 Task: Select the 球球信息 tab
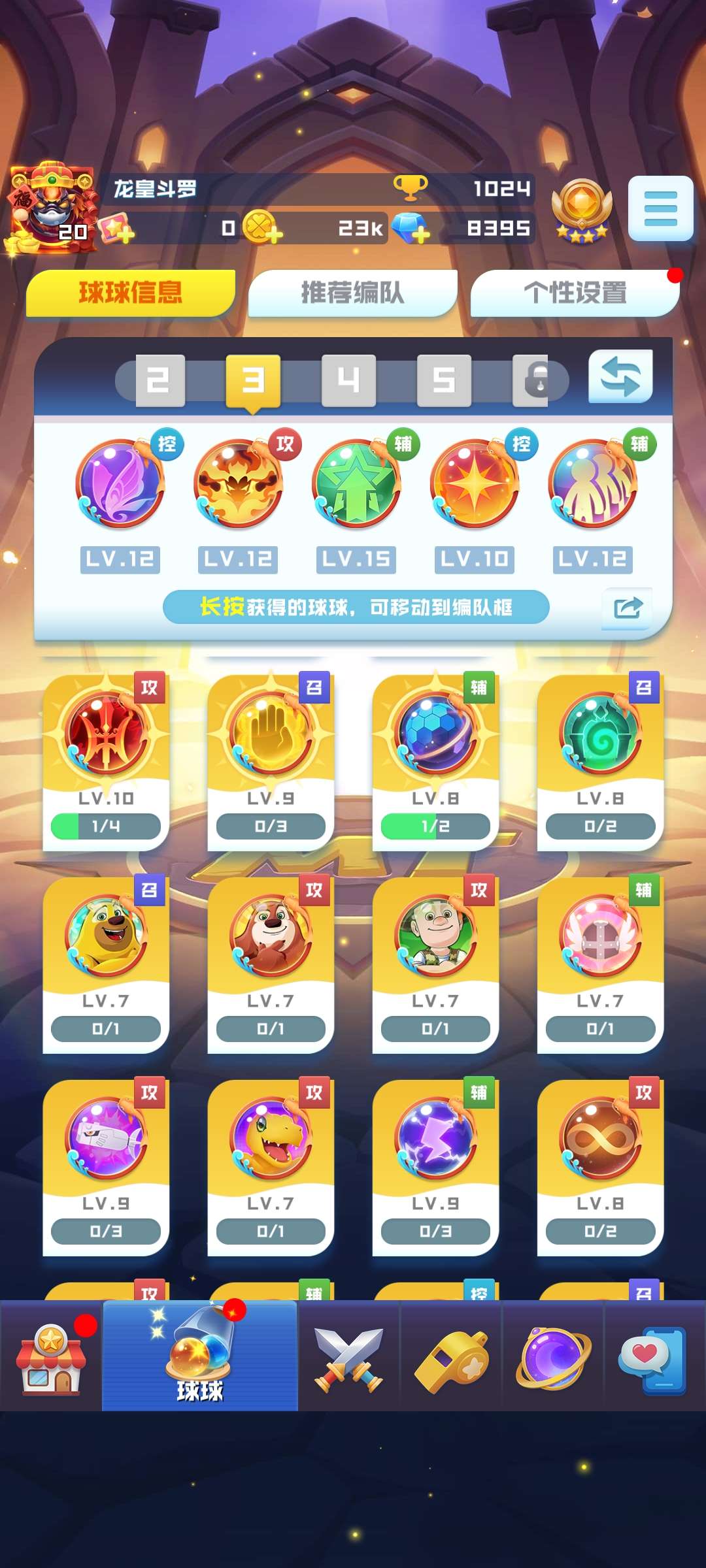coord(130,293)
